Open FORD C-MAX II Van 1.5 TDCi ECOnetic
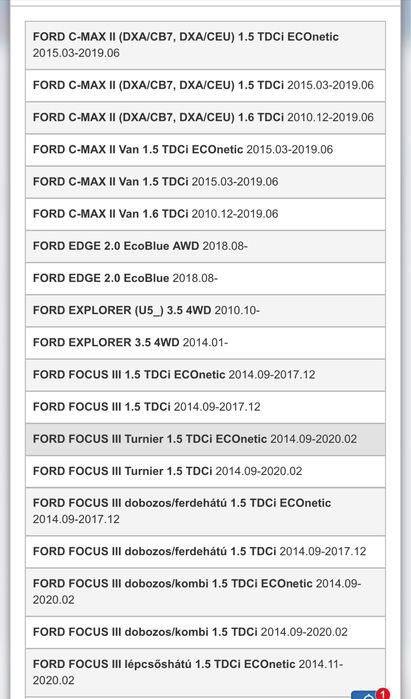Image resolution: width=411 pixels, height=699 pixels. (206, 150)
